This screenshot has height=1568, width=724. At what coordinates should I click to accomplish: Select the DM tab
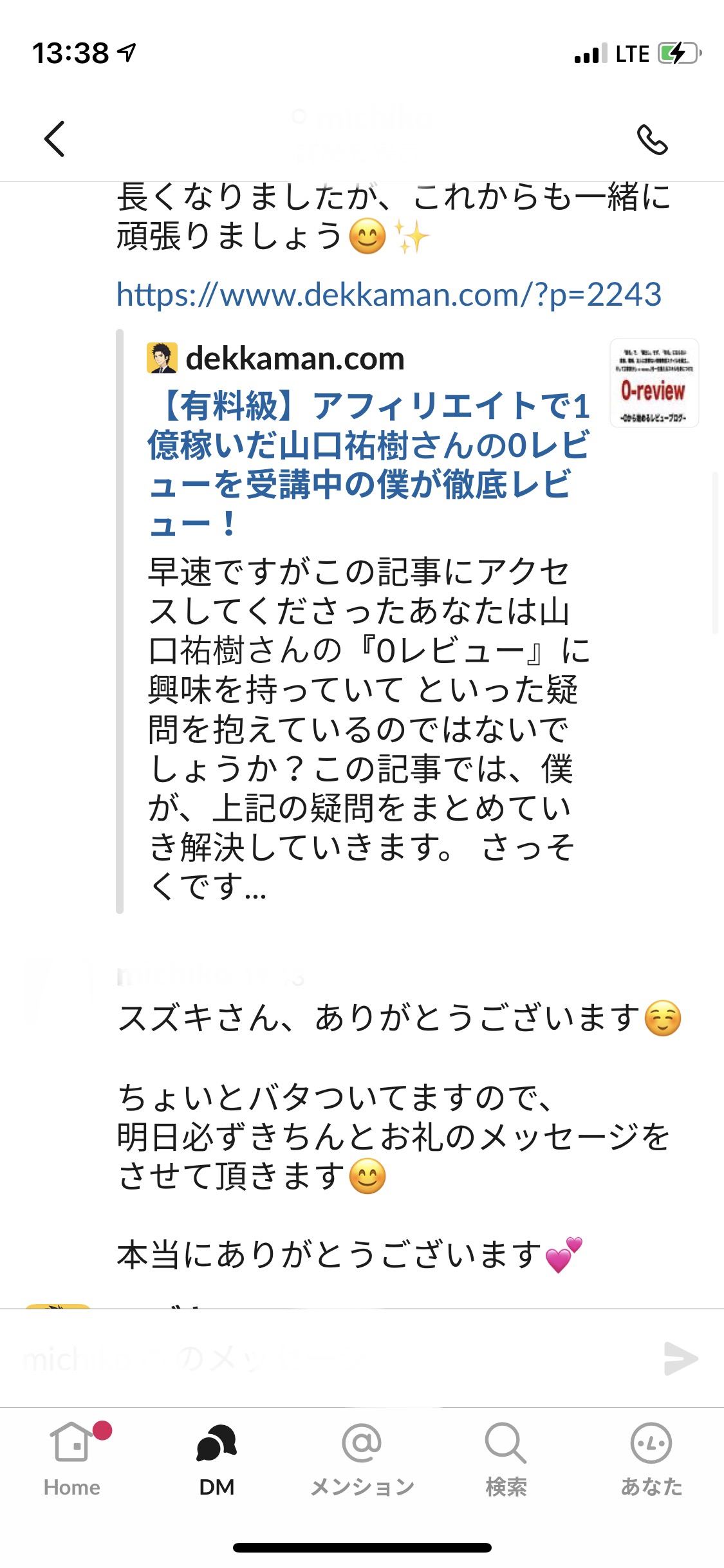click(217, 1460)
